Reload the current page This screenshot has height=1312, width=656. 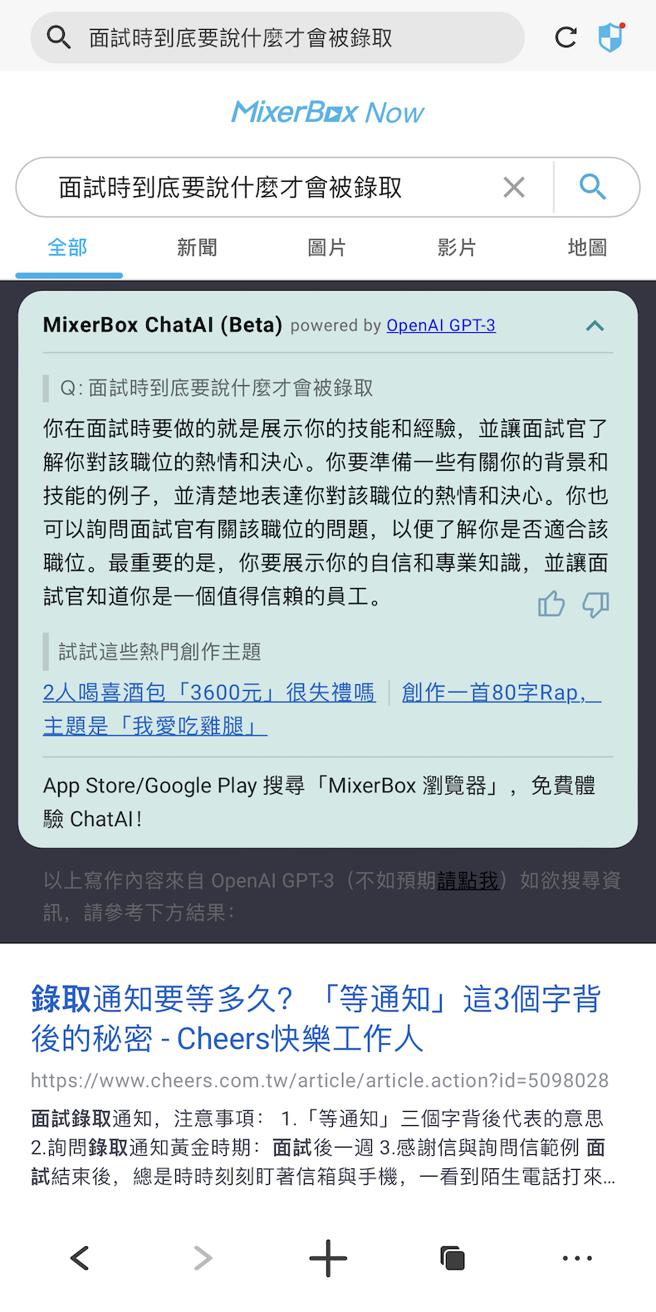point(566,38)
